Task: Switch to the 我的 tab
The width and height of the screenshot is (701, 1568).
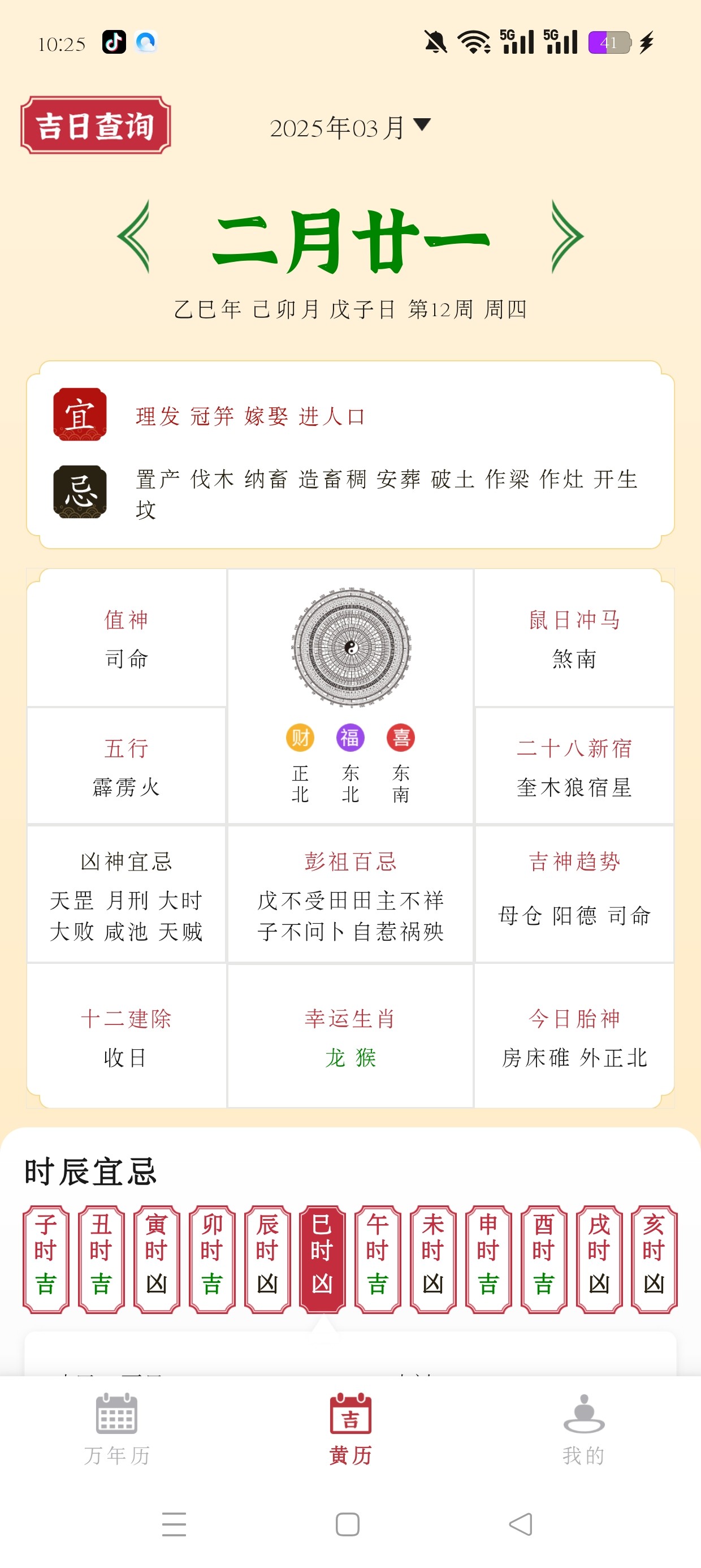Action: point(583,1428)
